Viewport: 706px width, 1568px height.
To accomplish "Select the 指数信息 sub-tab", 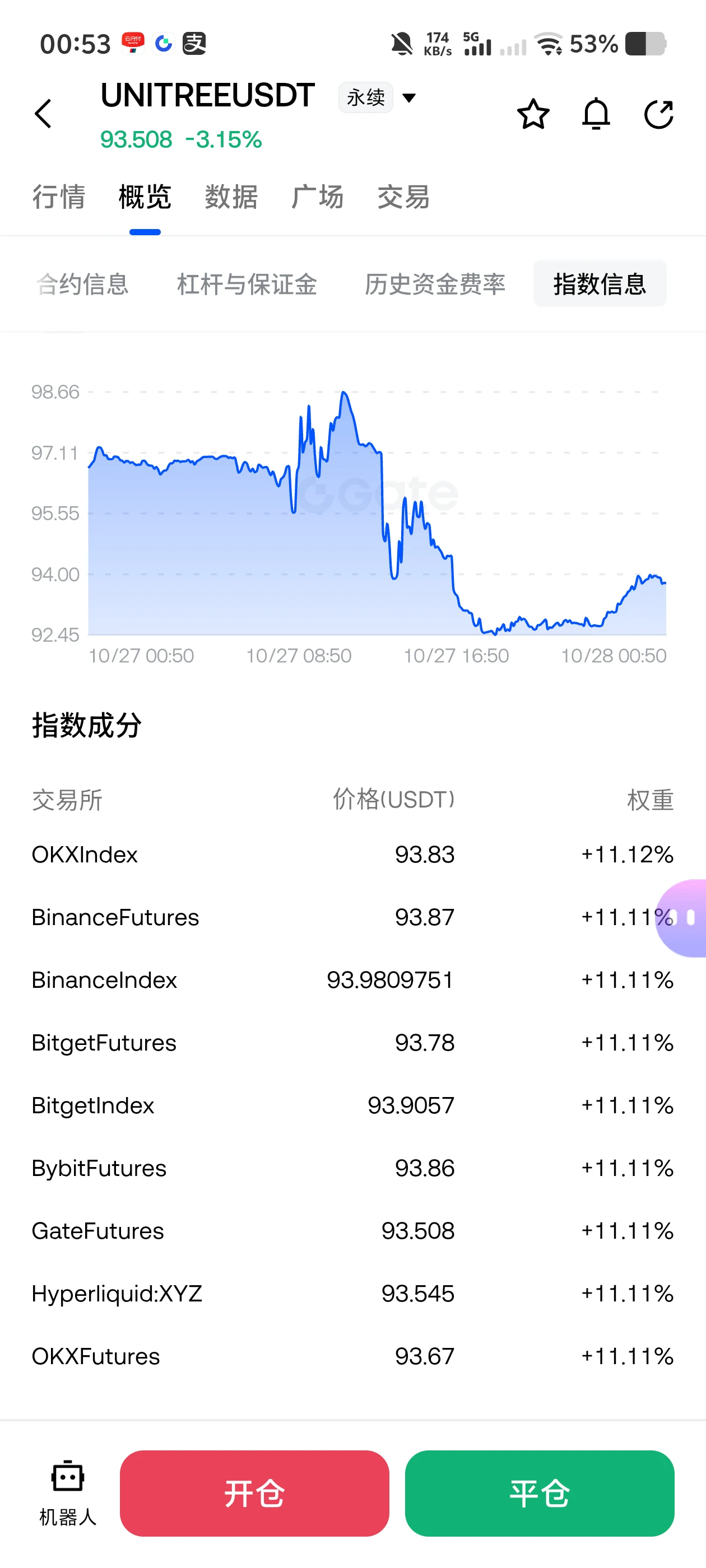I will pos(600,284).
